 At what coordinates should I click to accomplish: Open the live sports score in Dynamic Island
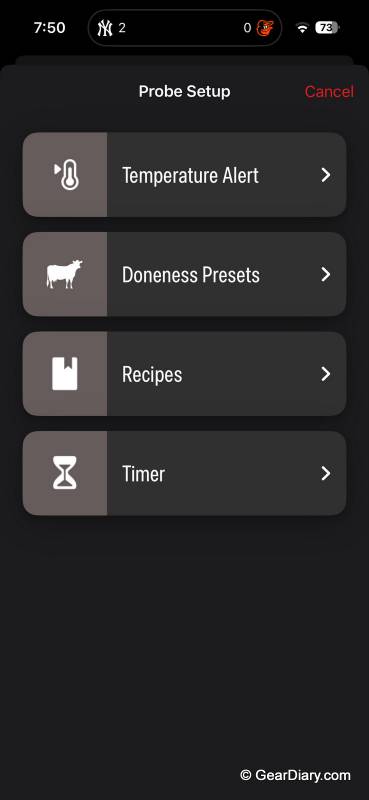185,28
